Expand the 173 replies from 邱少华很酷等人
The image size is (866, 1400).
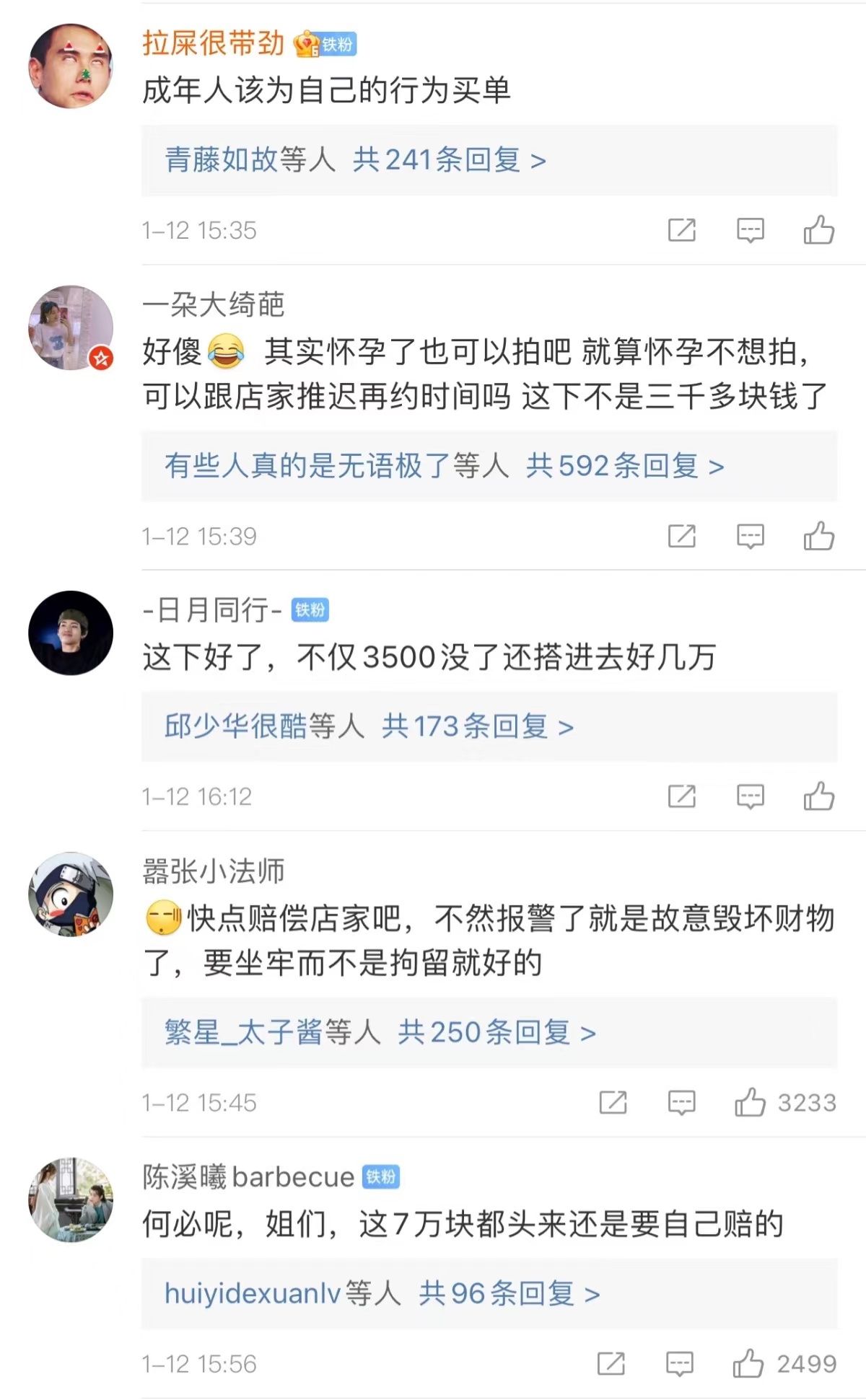tap(369, 726)
